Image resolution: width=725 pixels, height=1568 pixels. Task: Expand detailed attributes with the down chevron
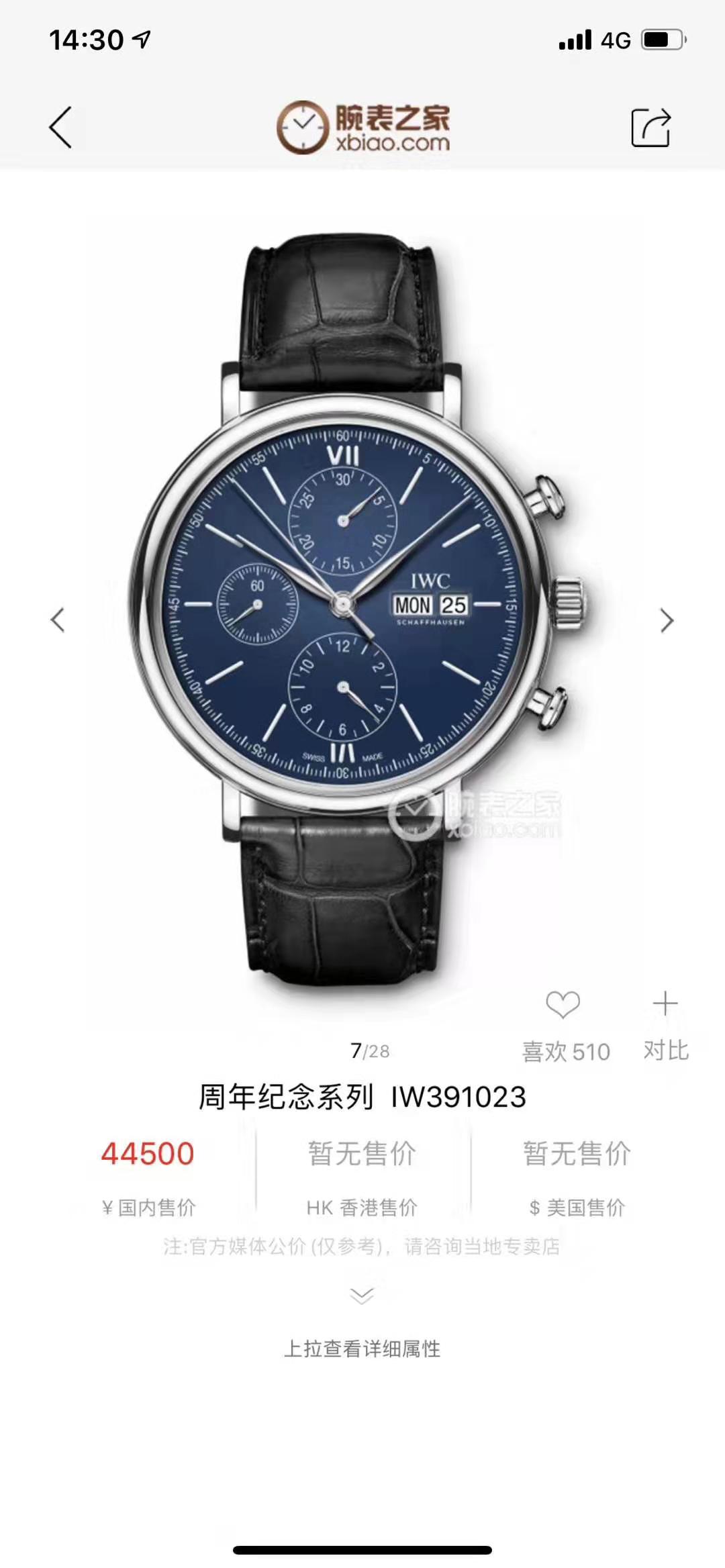coord(362,1295)
